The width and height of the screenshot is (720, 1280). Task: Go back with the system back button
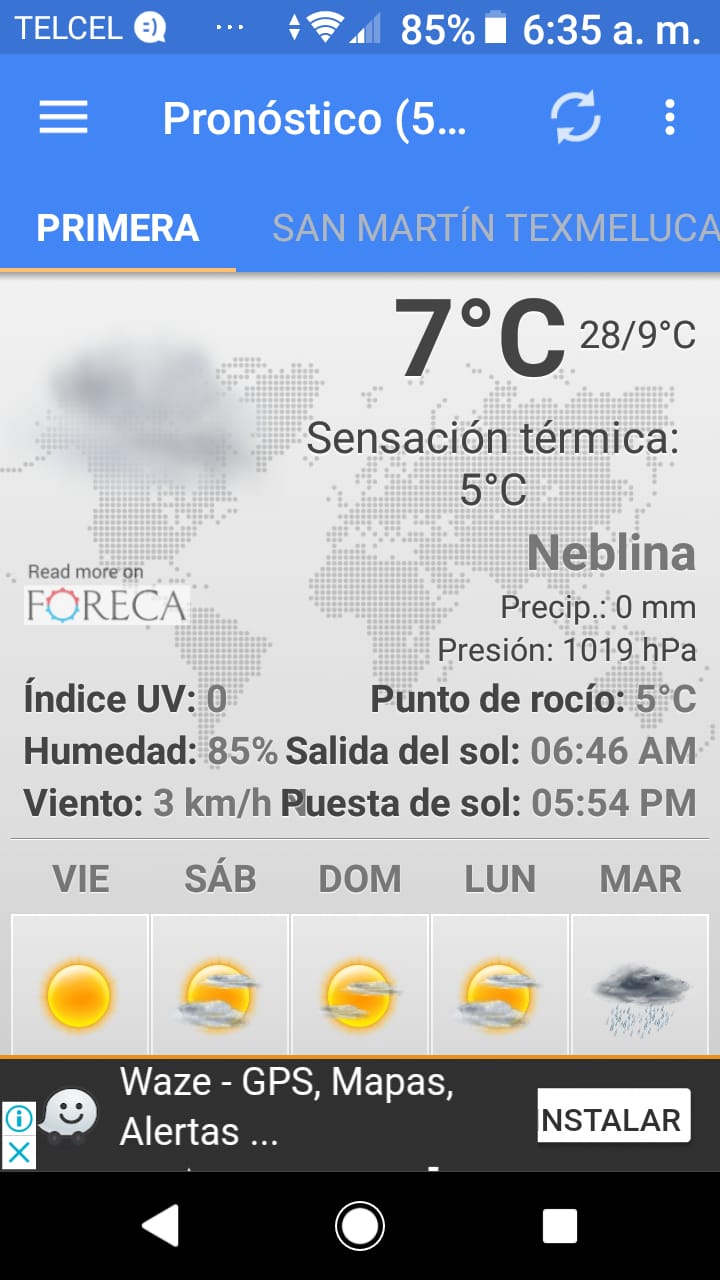[160, 1225]
